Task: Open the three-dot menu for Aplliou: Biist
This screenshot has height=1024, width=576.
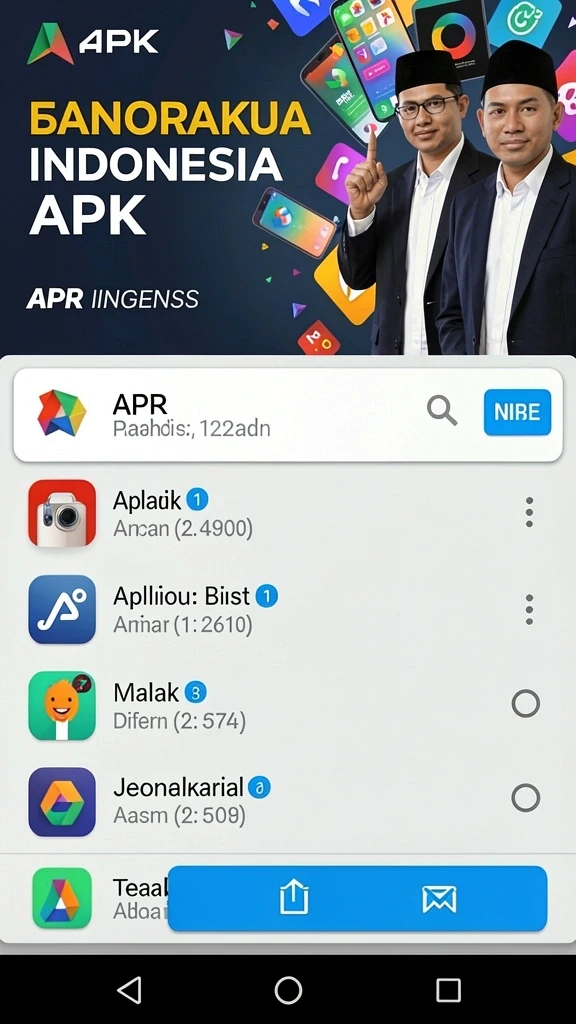Action: tap(529, 609)
